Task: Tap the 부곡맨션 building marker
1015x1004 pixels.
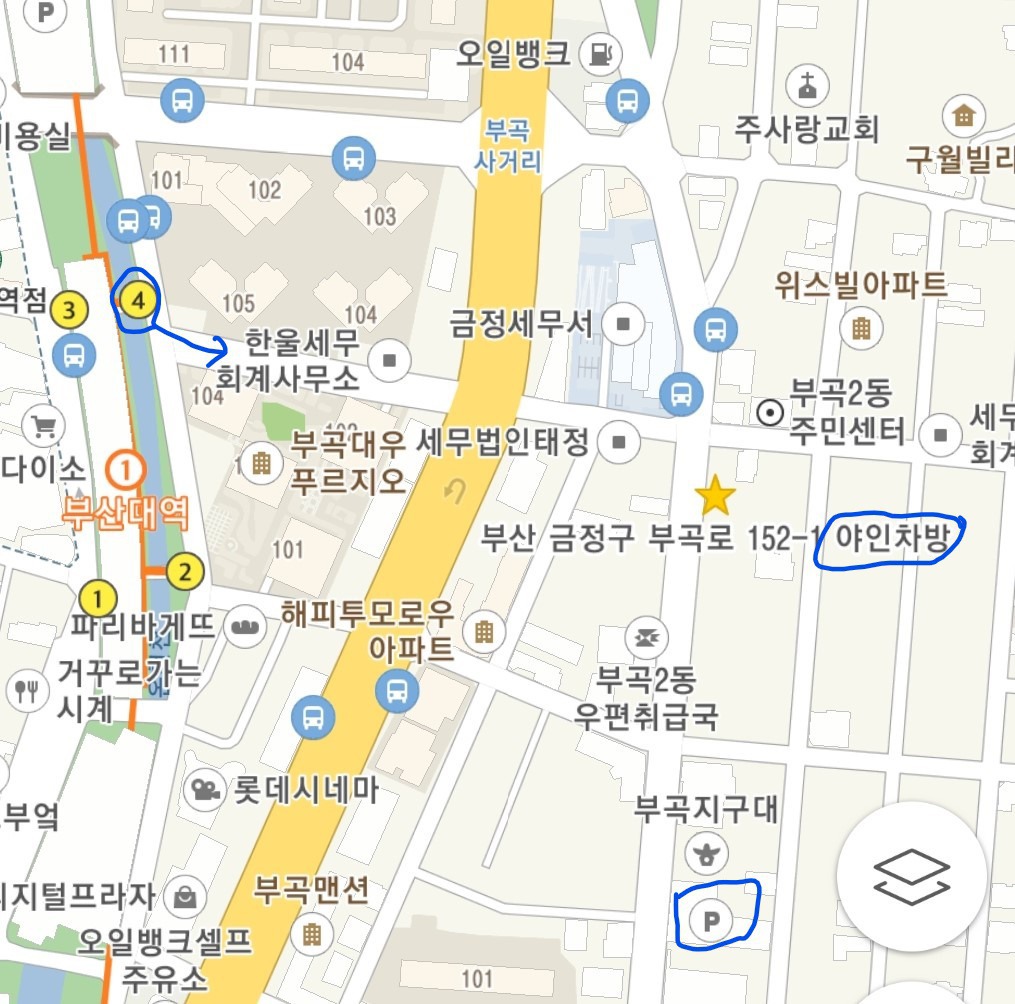Action: [312, 933]
